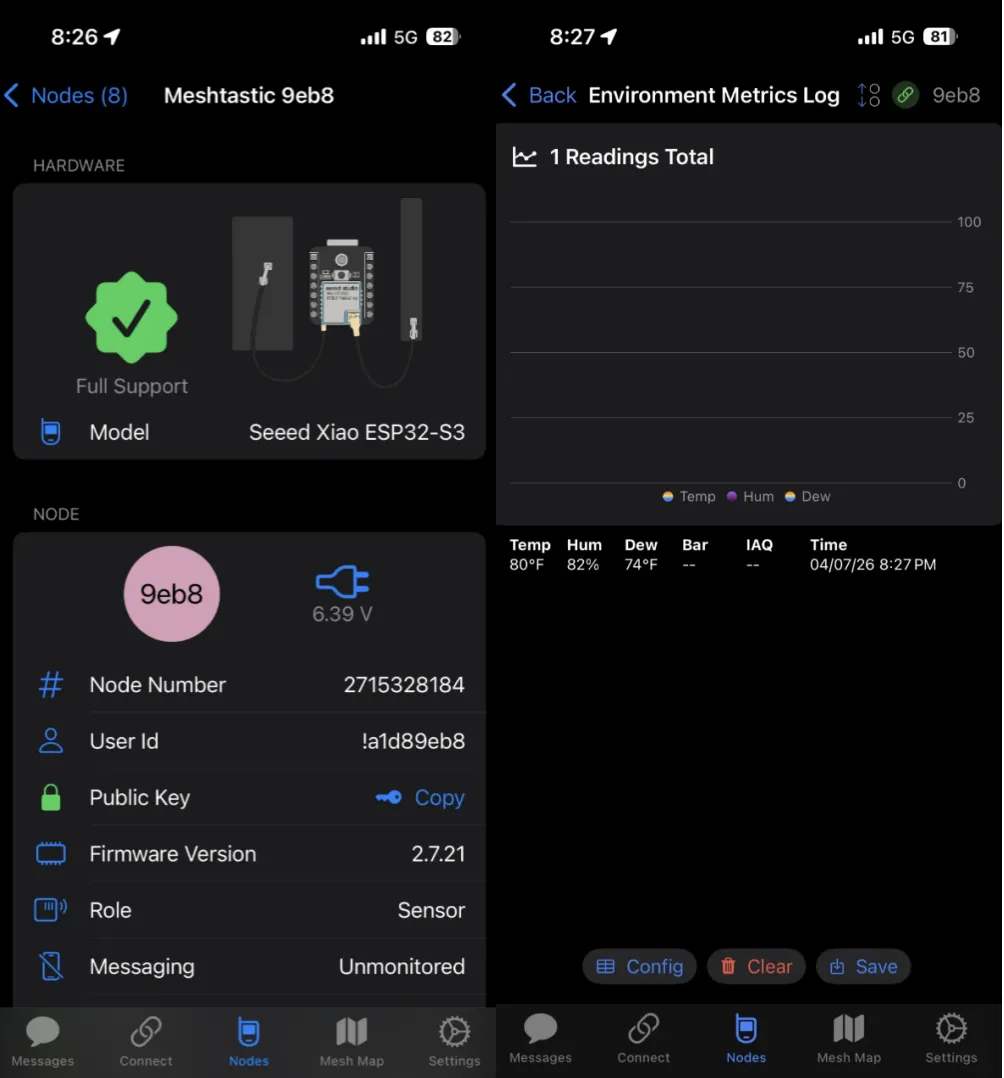Open Settings tab below the Environment Metrics Log
1004x1078 pixels.
point(950,1039)
